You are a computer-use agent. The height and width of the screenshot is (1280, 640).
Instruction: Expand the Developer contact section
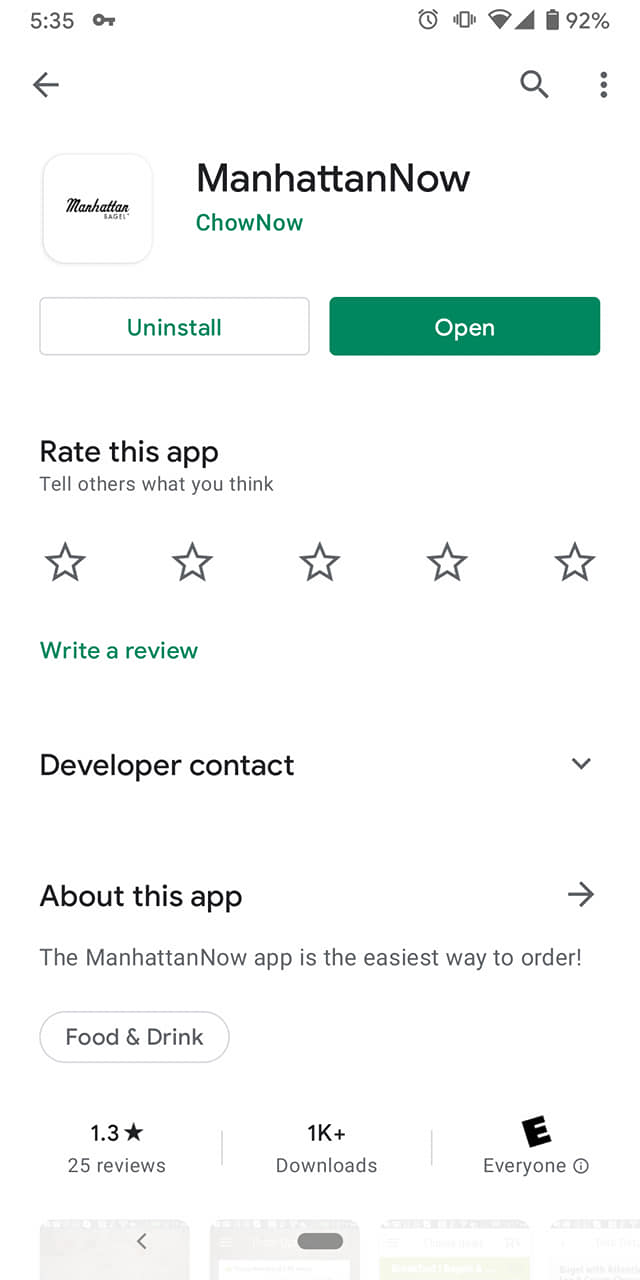[x=581, y=764]
